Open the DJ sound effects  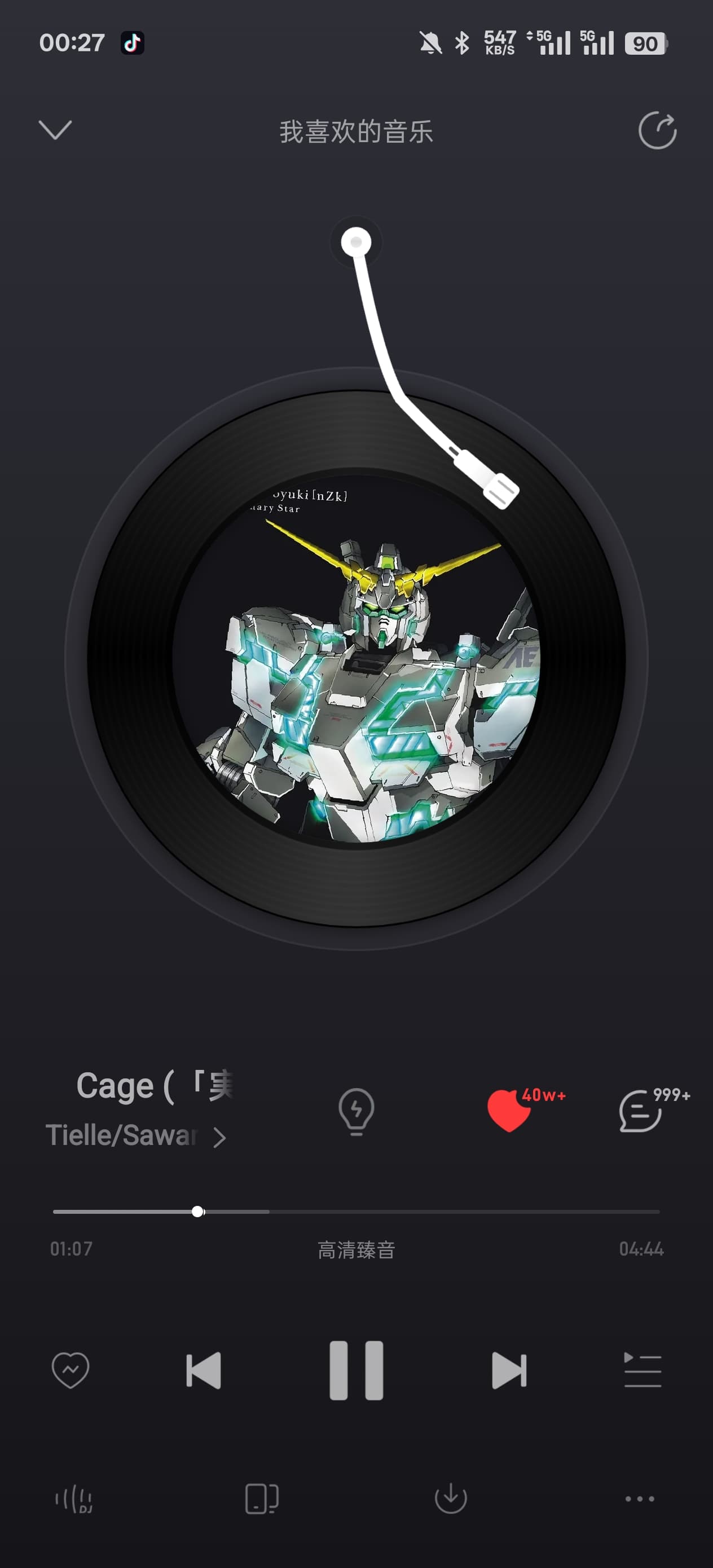pos(74,1499)
